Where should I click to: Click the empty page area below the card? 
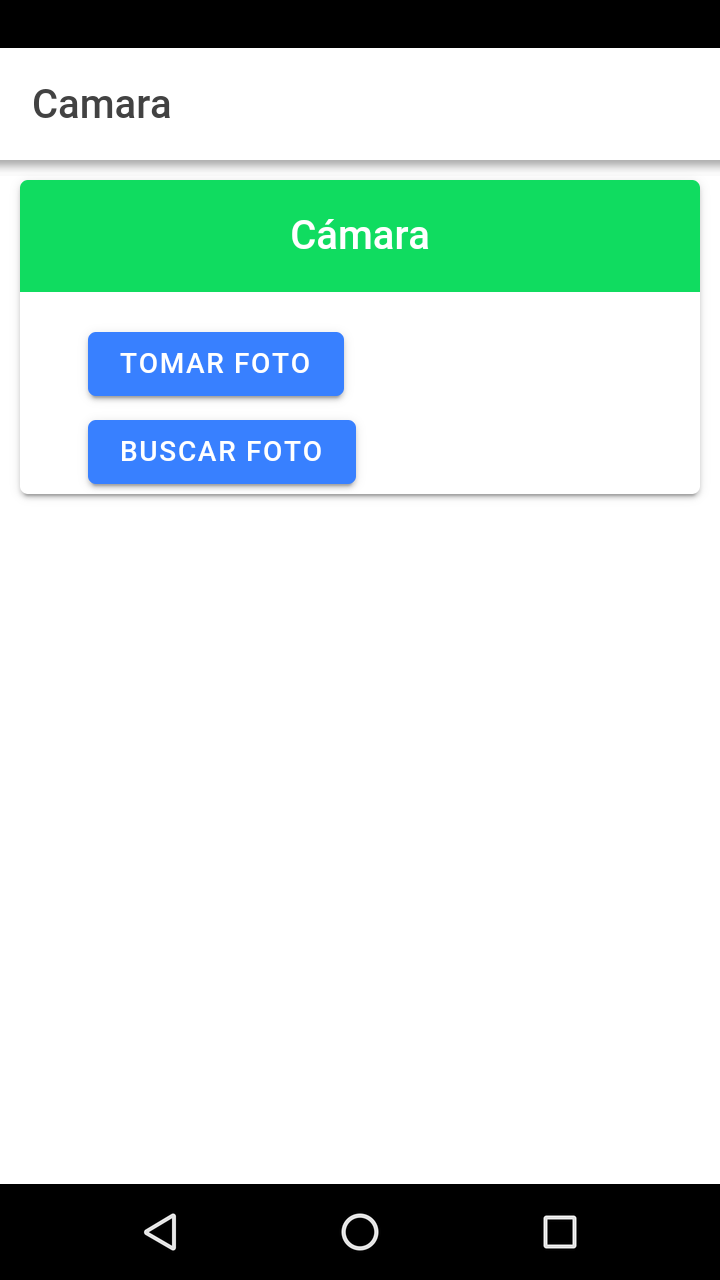pyautogui.click(x=360, y=800)
